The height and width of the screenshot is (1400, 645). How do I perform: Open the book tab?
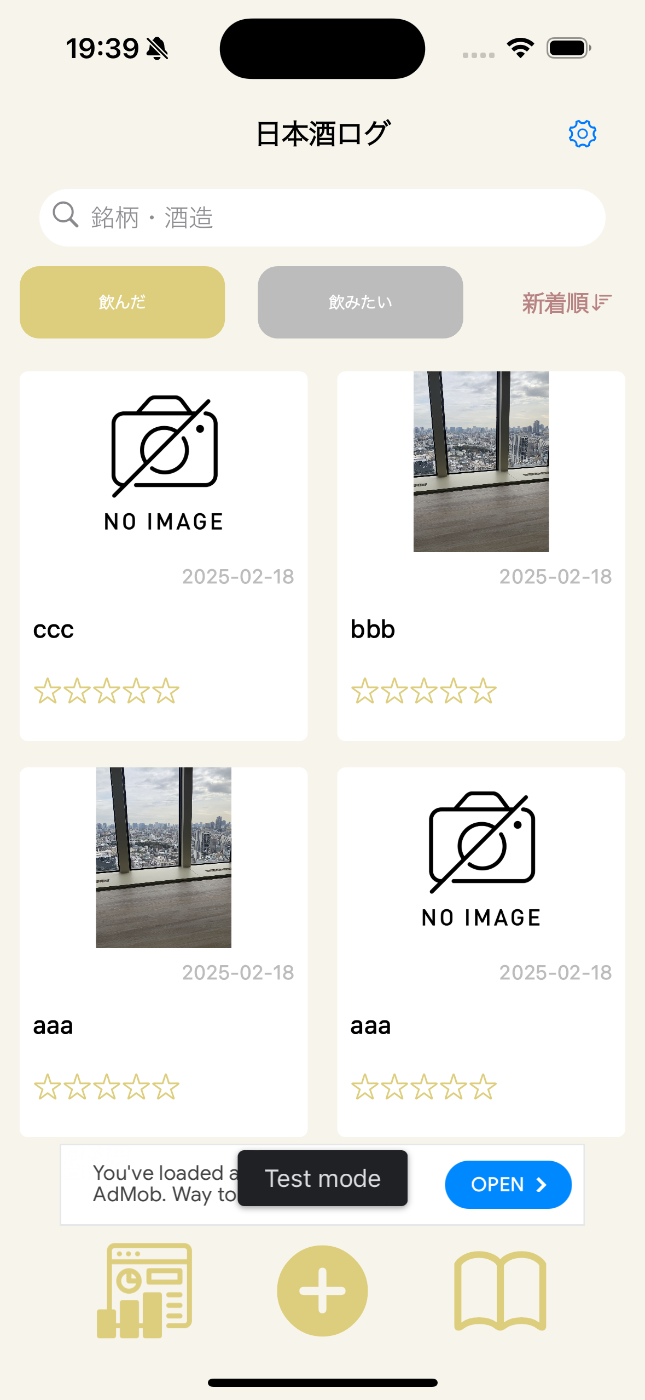pyautogui.click(x=500, y=1291)
